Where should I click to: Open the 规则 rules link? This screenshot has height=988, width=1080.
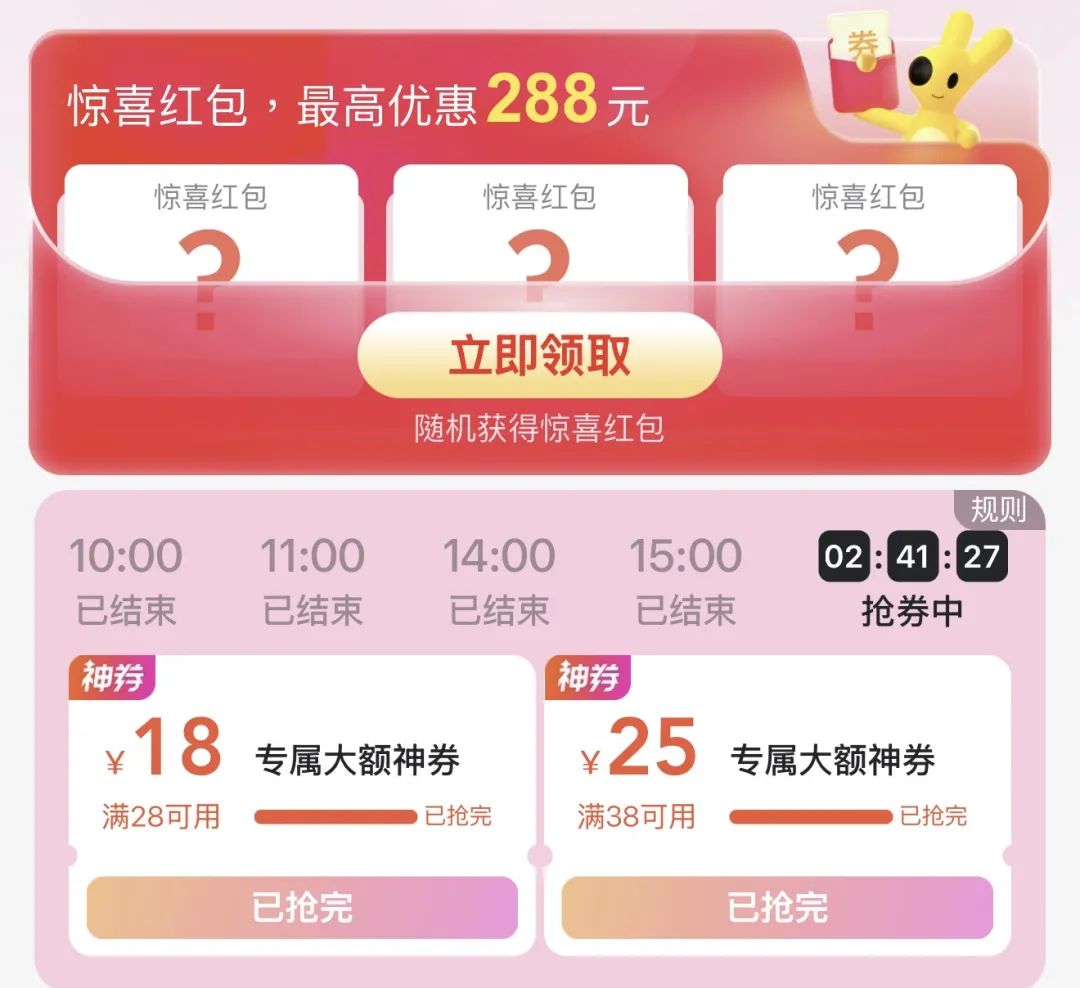click(x=998, y=510)
